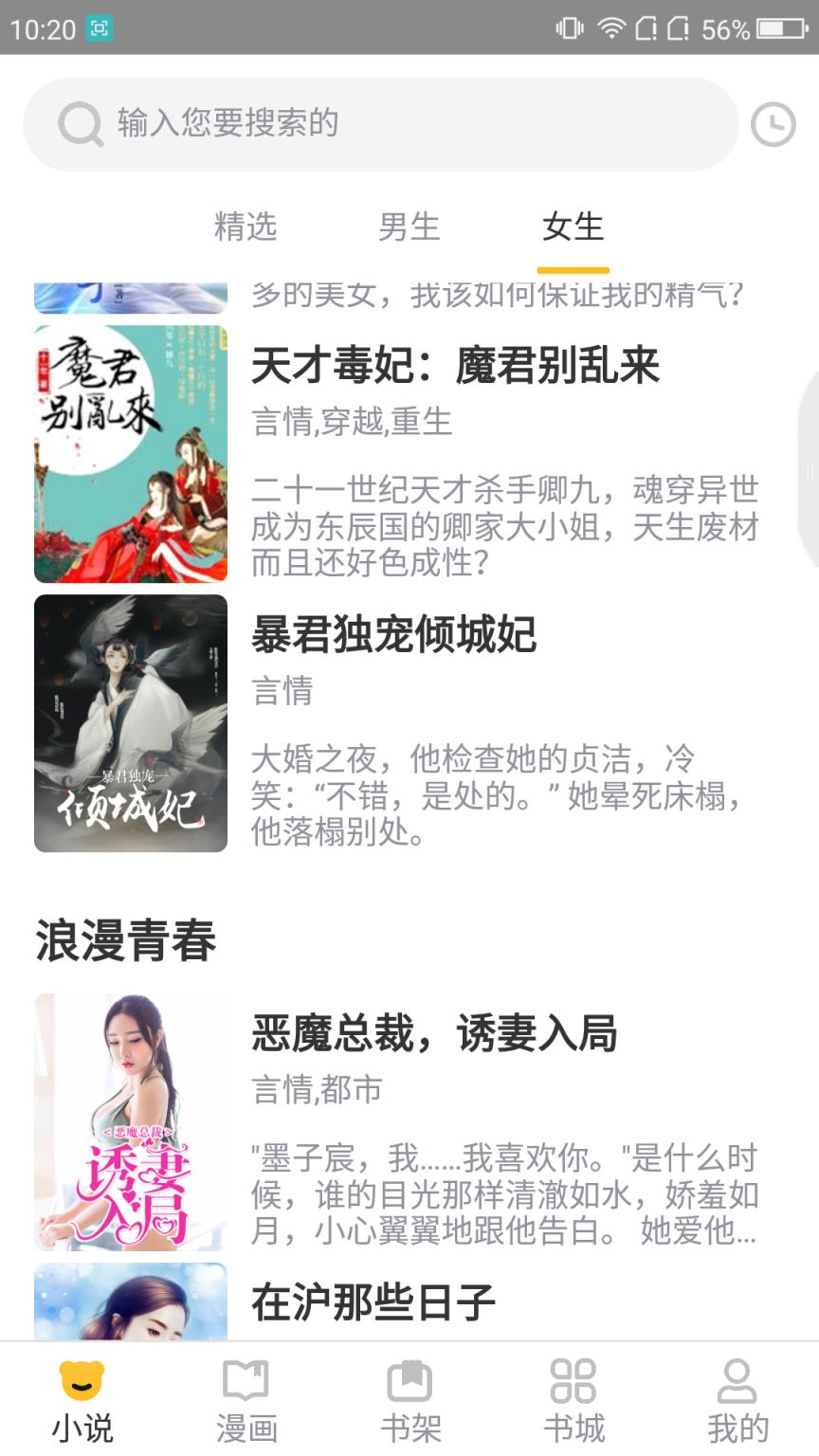This screenshot has width=819, height=1456.
Task: Open 恶魔总裁，诱妻入局 novel page
Action: coord(434,1035)
